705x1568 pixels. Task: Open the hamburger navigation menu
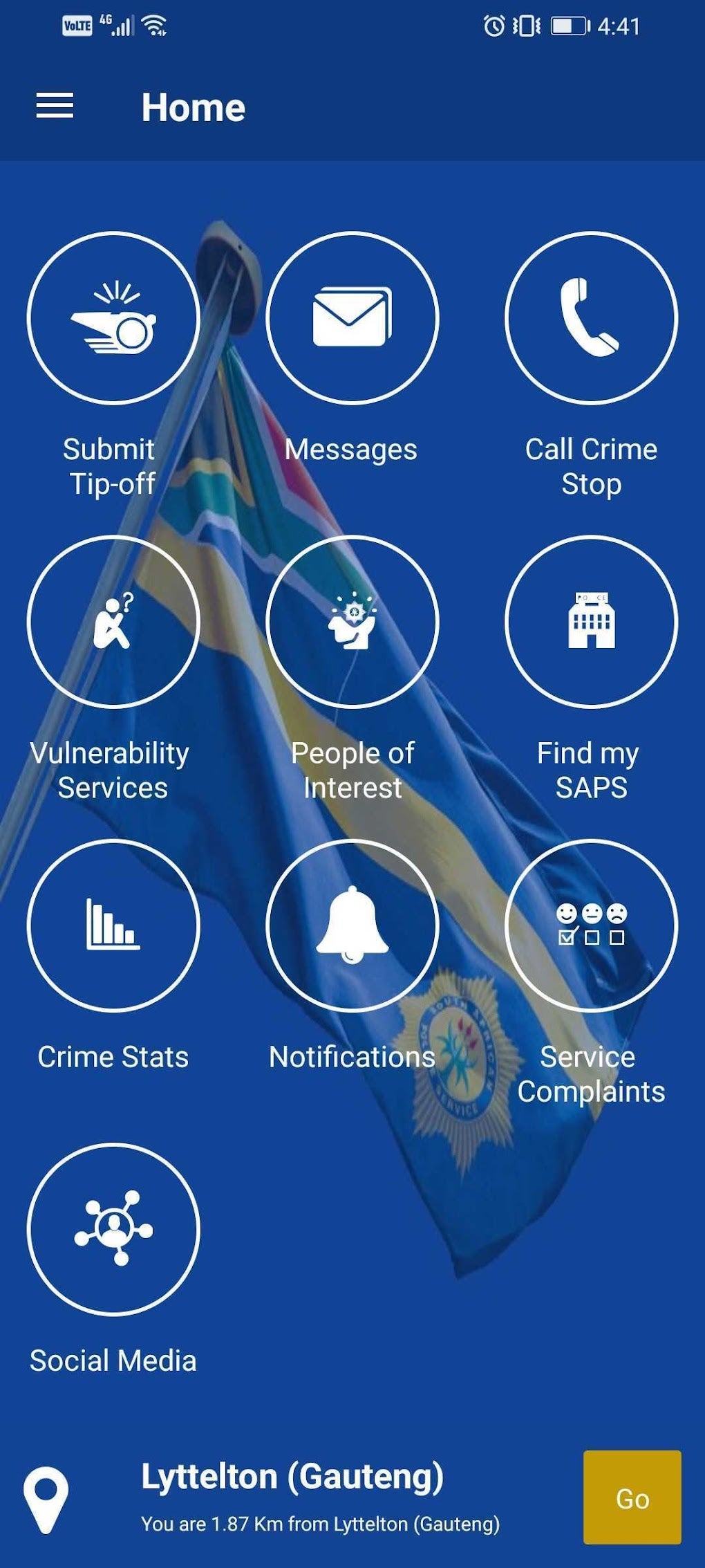[54, 107]
